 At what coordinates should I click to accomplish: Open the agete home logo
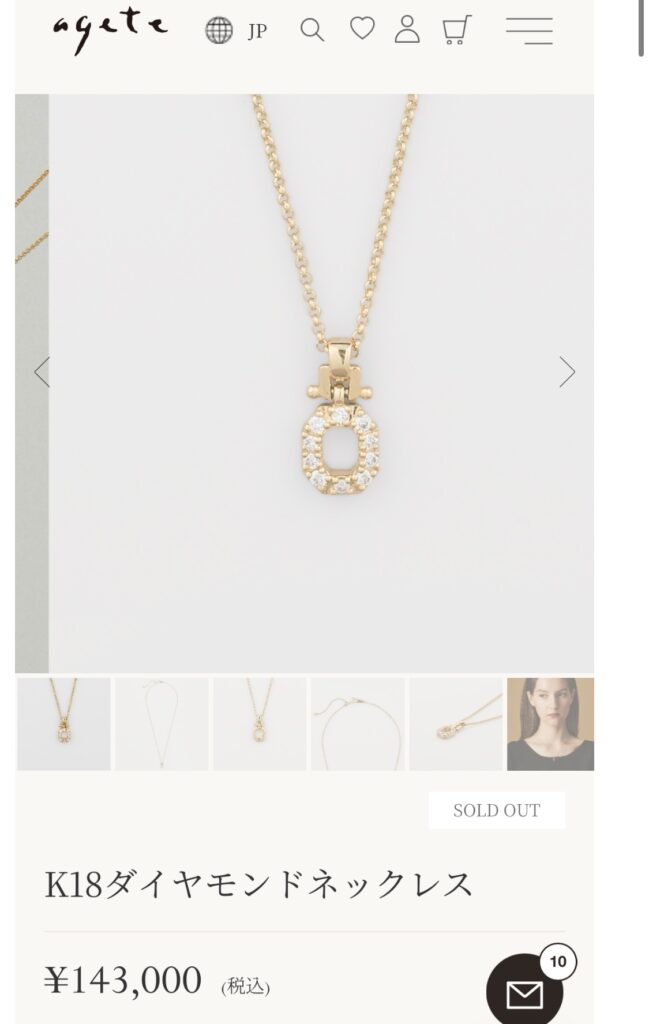[x=110, y=30]
